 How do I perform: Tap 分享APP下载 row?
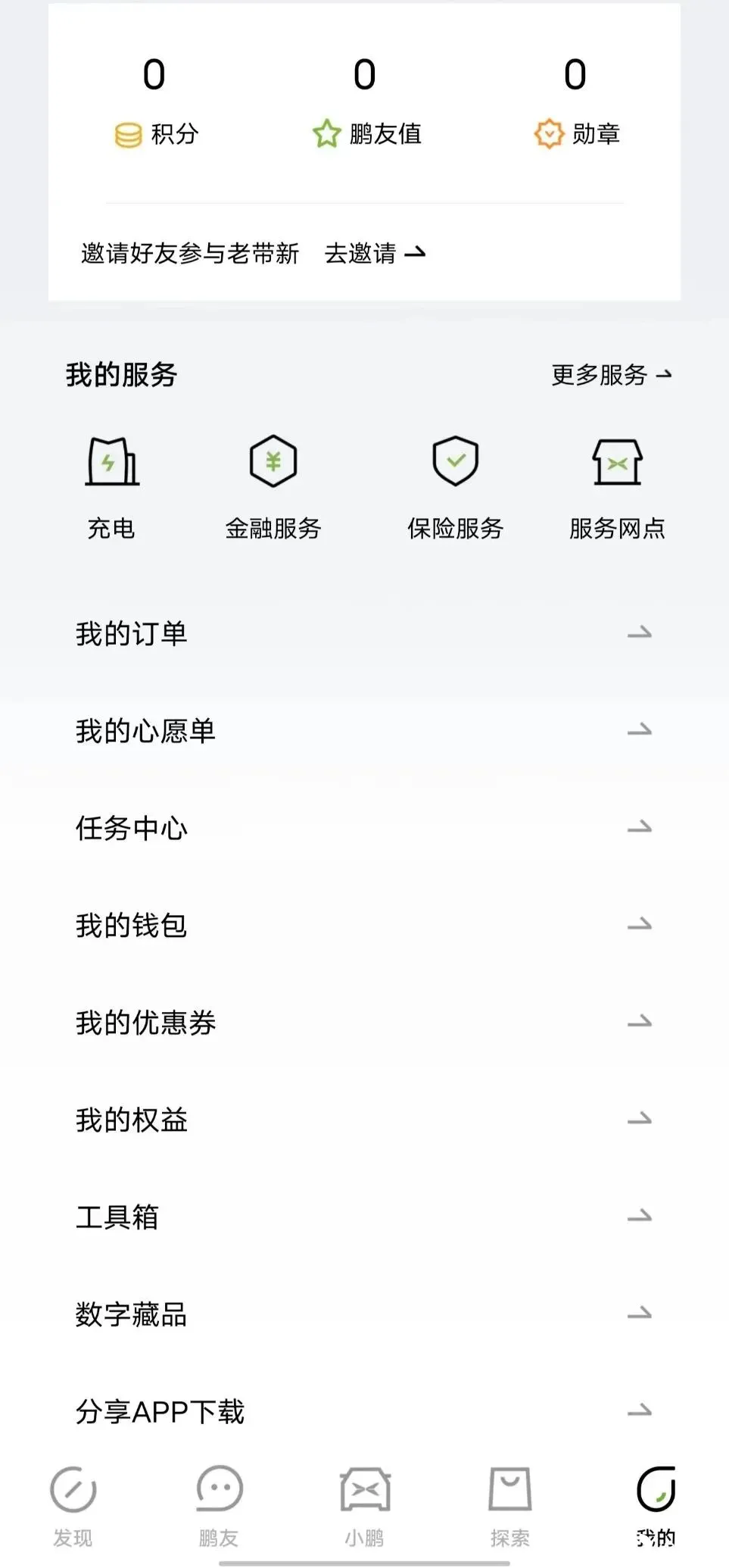pyautogui.click(x=364, y=1411)
